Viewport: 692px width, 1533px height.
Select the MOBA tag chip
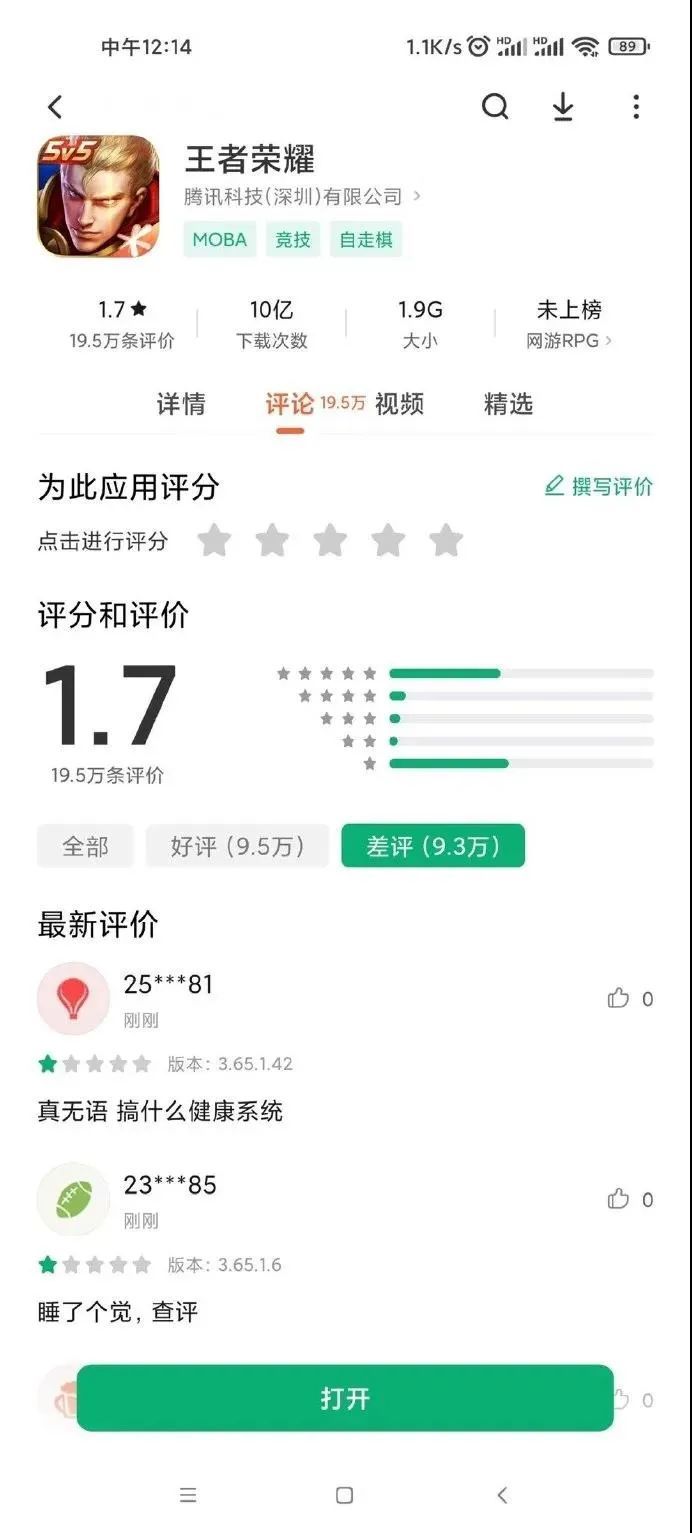coord(220,240)
